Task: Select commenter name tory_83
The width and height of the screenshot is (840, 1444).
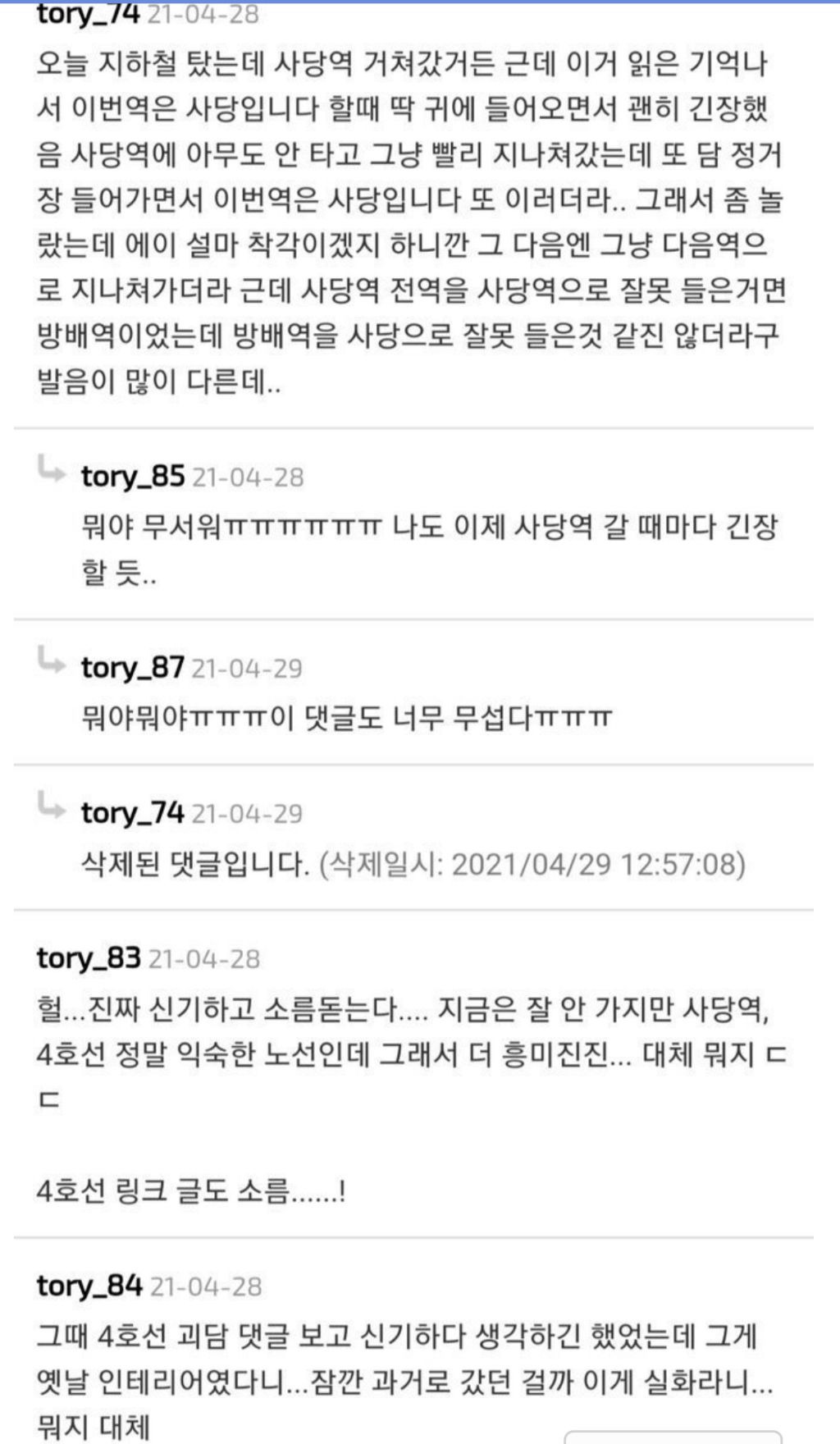Action: click(89, 958)
